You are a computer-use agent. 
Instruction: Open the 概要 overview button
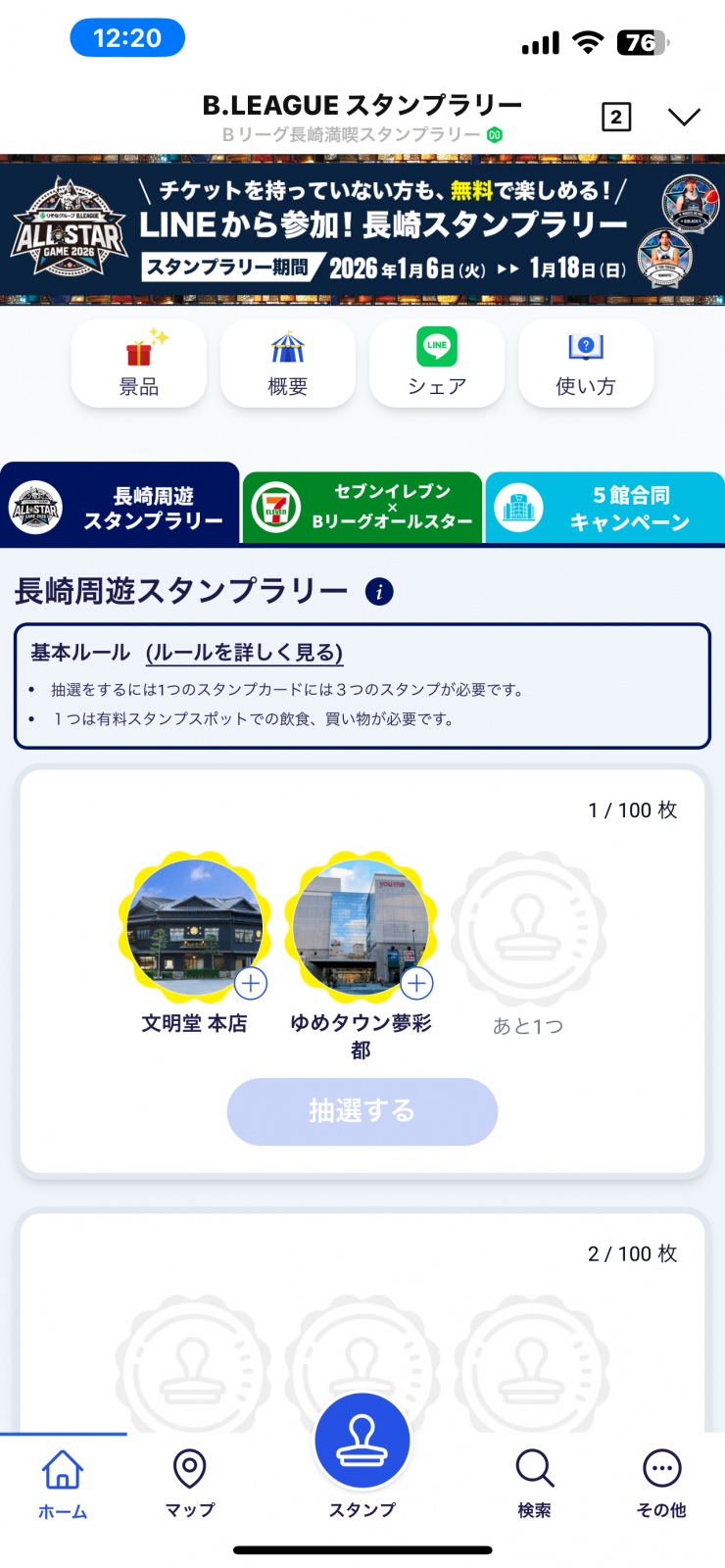pyautogui.click(x=288, y=364)
